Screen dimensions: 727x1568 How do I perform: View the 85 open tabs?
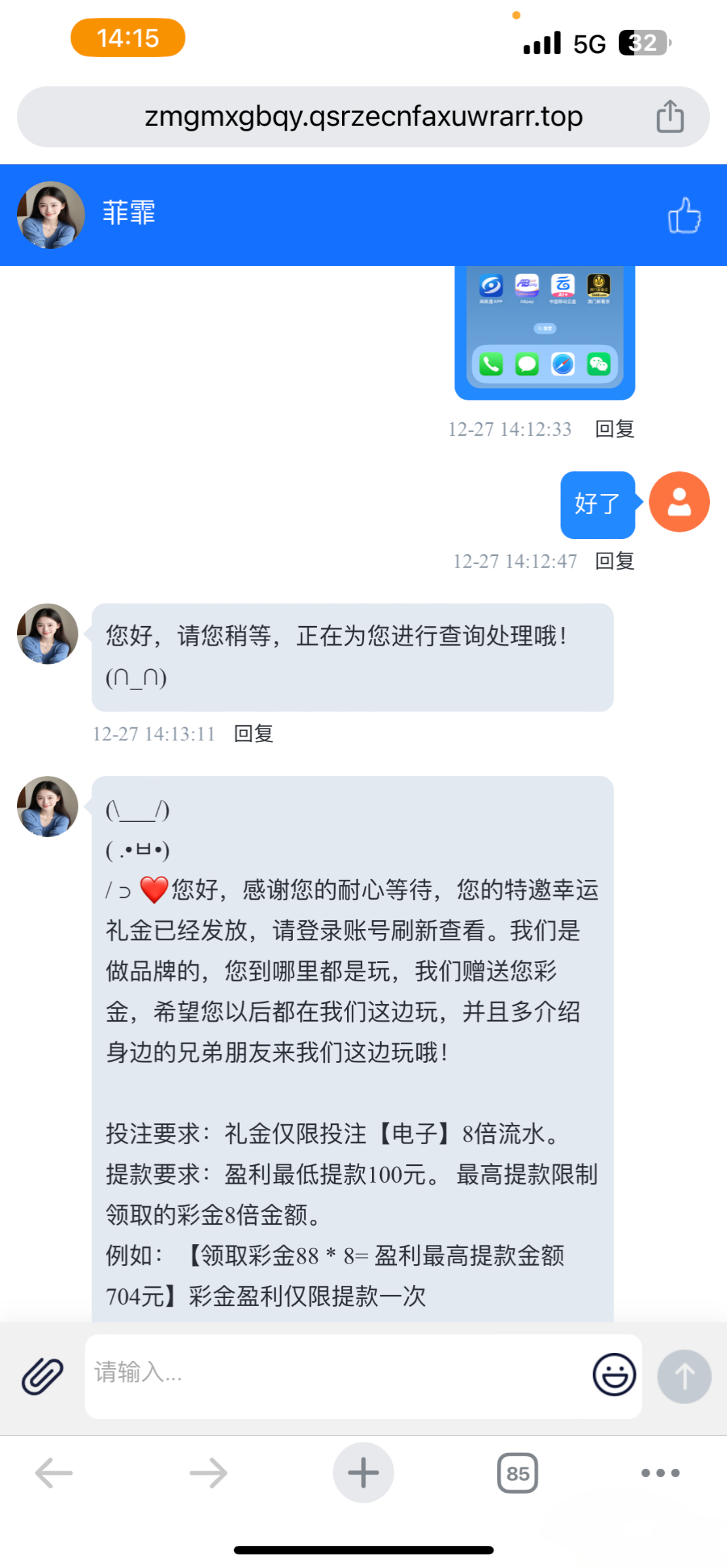click(517, 1473)
